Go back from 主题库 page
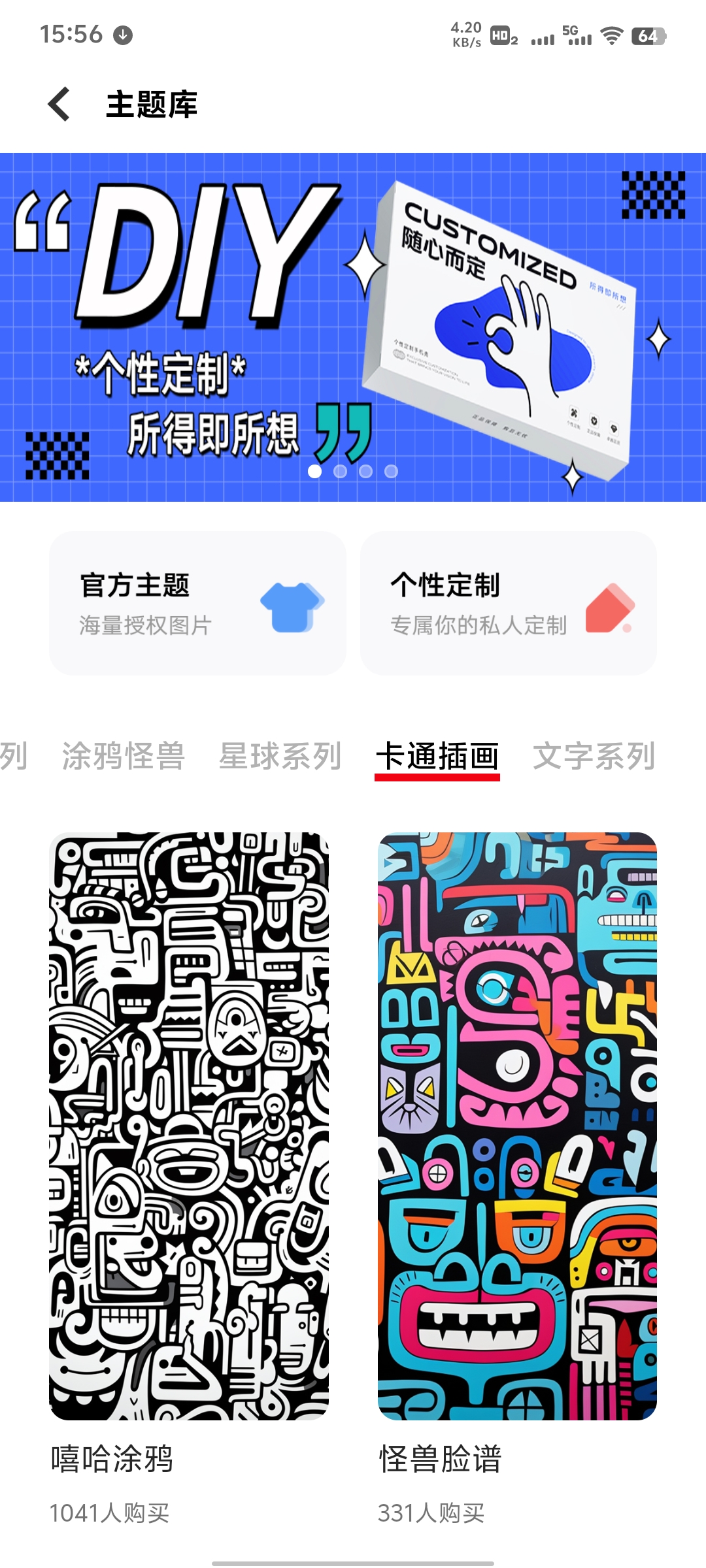This screenshot has width=706, height=1568. tap(59, 105)
